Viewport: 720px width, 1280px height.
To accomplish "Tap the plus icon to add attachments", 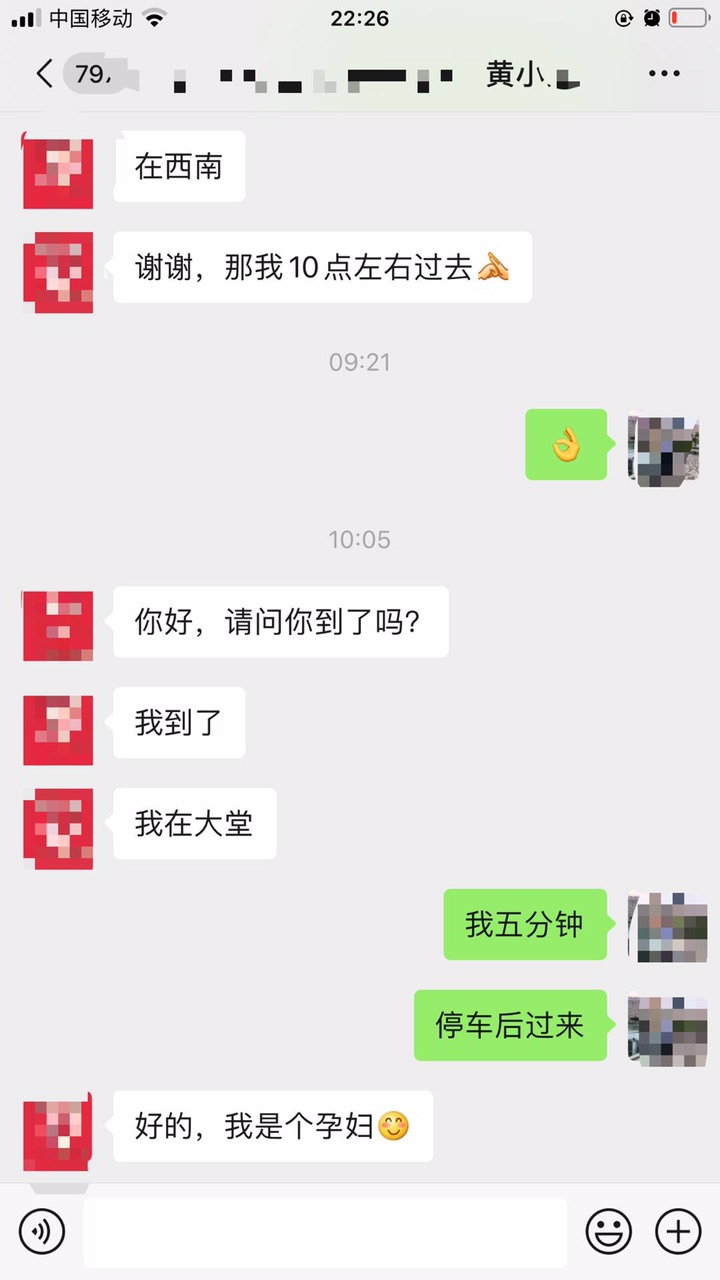I will pos(678,1231).
